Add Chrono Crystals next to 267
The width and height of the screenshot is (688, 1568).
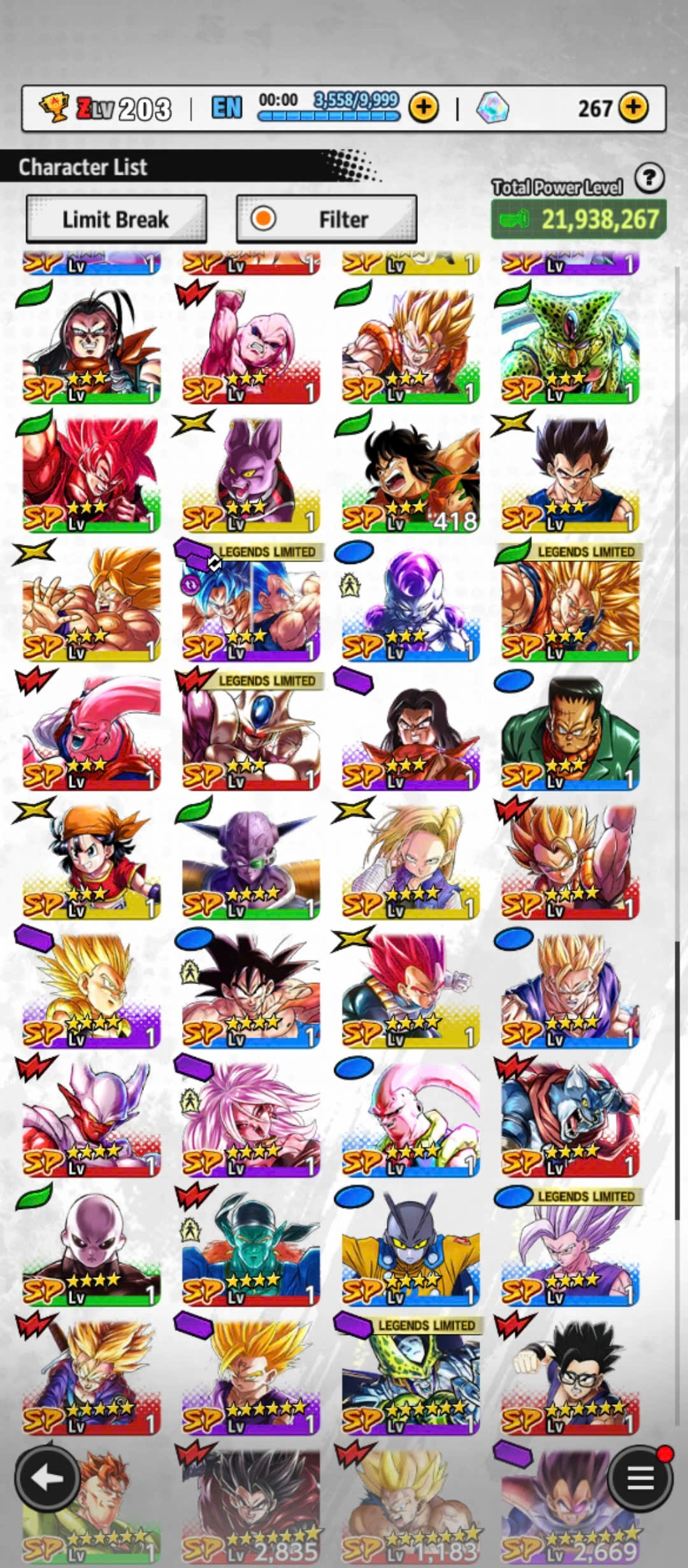point(633,108)
